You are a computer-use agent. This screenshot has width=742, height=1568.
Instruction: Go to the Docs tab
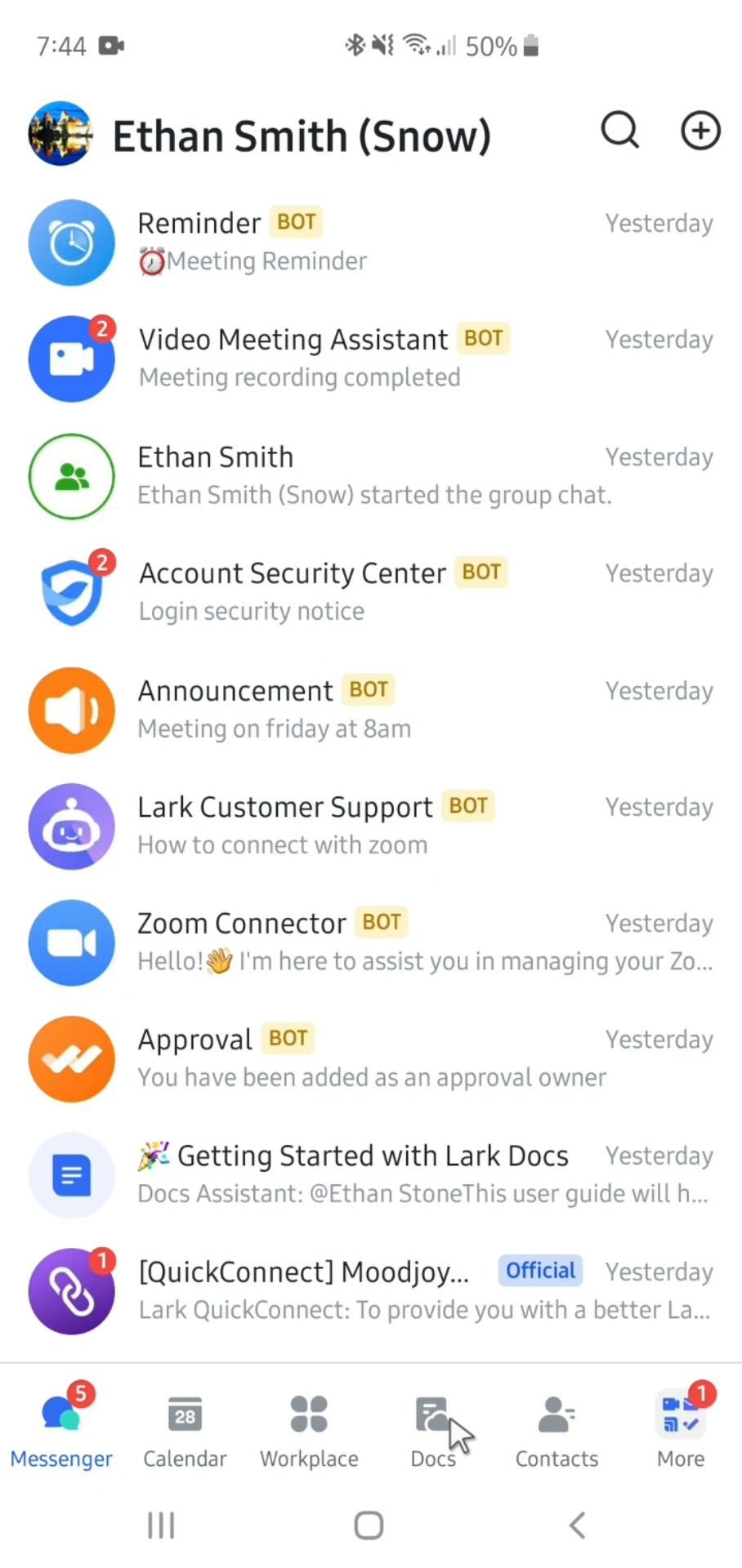pos(433,1431)
